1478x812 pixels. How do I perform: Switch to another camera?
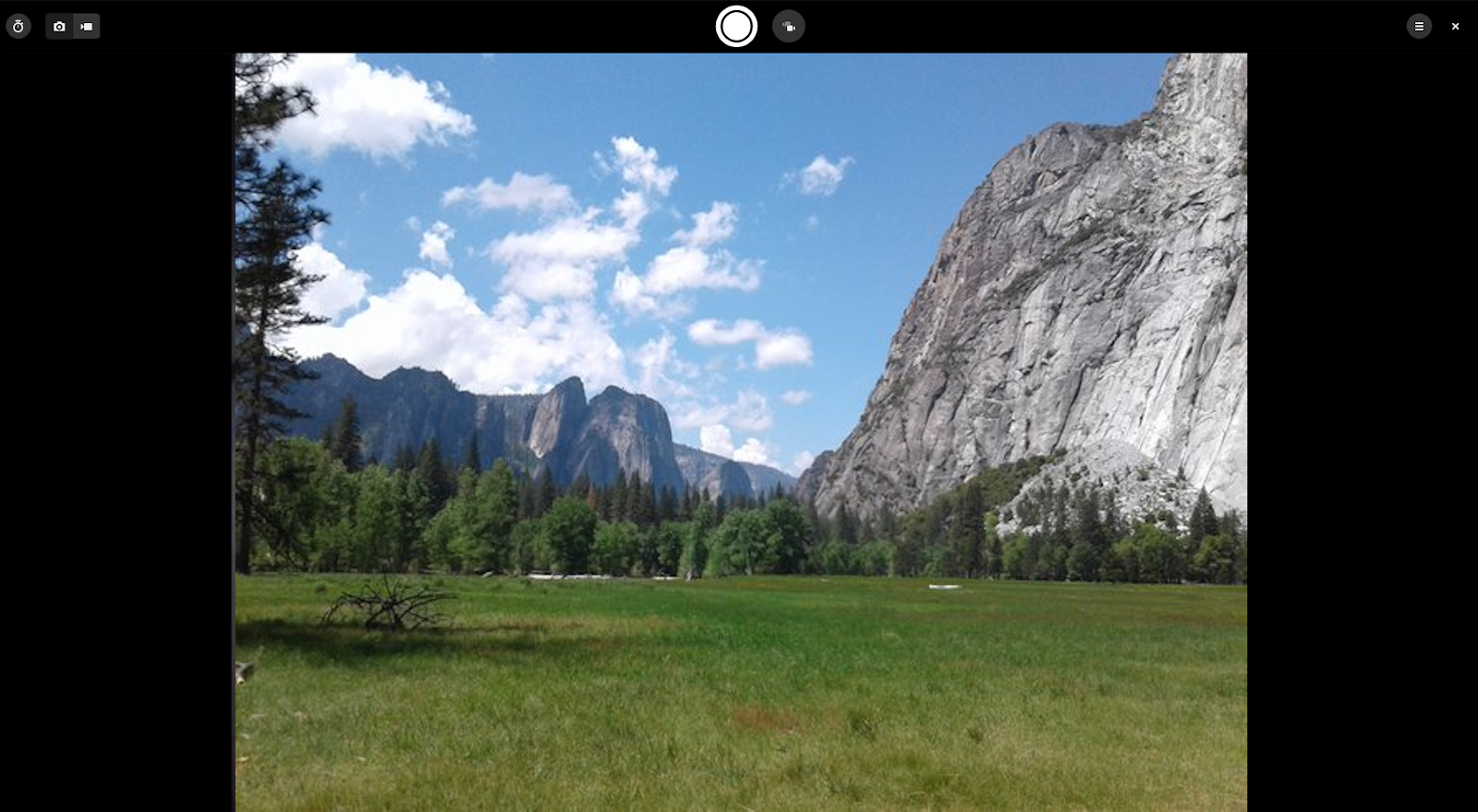(789, 26)
